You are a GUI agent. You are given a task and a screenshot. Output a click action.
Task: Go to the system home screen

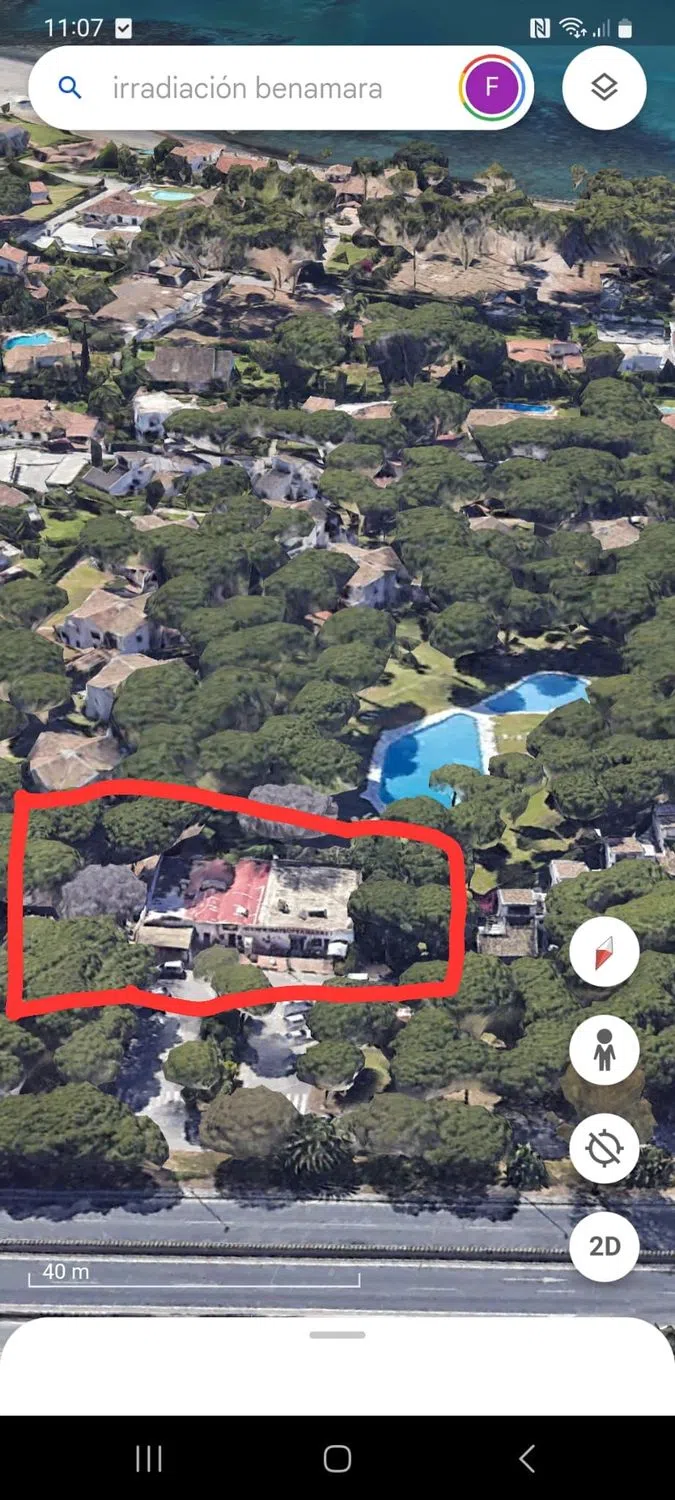click(337, 1459)
